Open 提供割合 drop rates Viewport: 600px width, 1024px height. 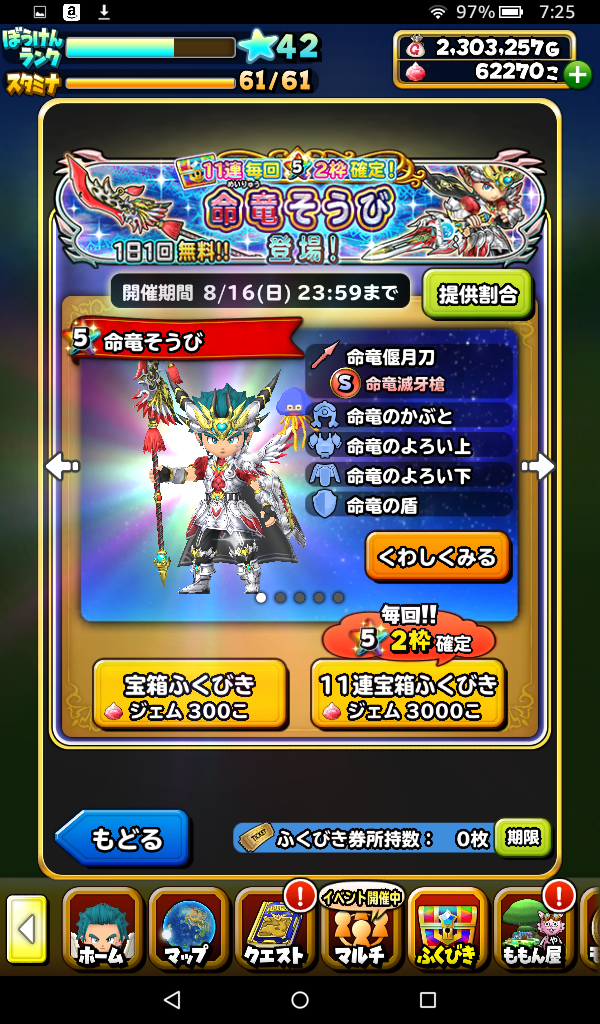(x=478, y=294)
